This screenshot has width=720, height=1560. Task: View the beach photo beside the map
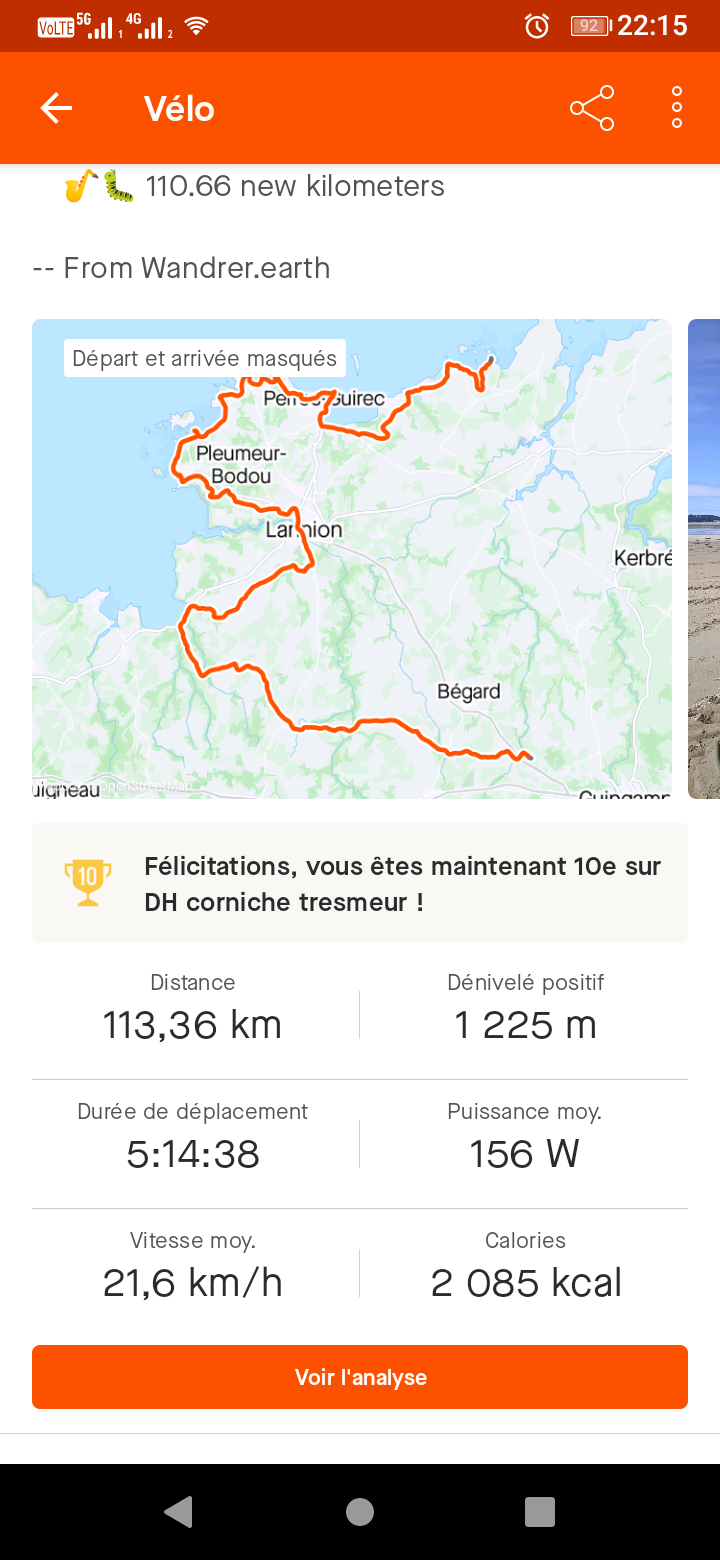point(705,558)
